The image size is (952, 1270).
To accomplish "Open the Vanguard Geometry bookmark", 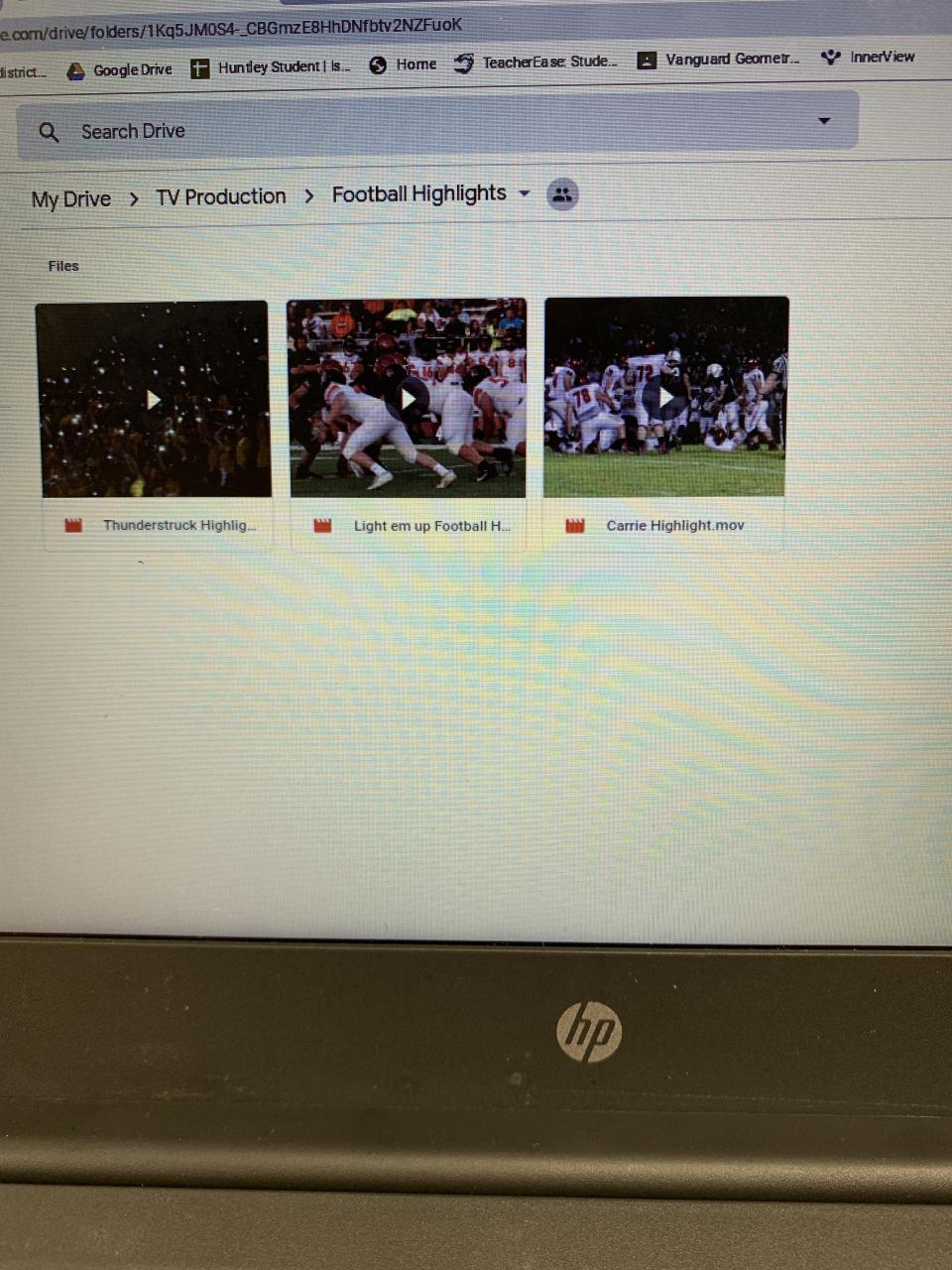I will point(718,60).
